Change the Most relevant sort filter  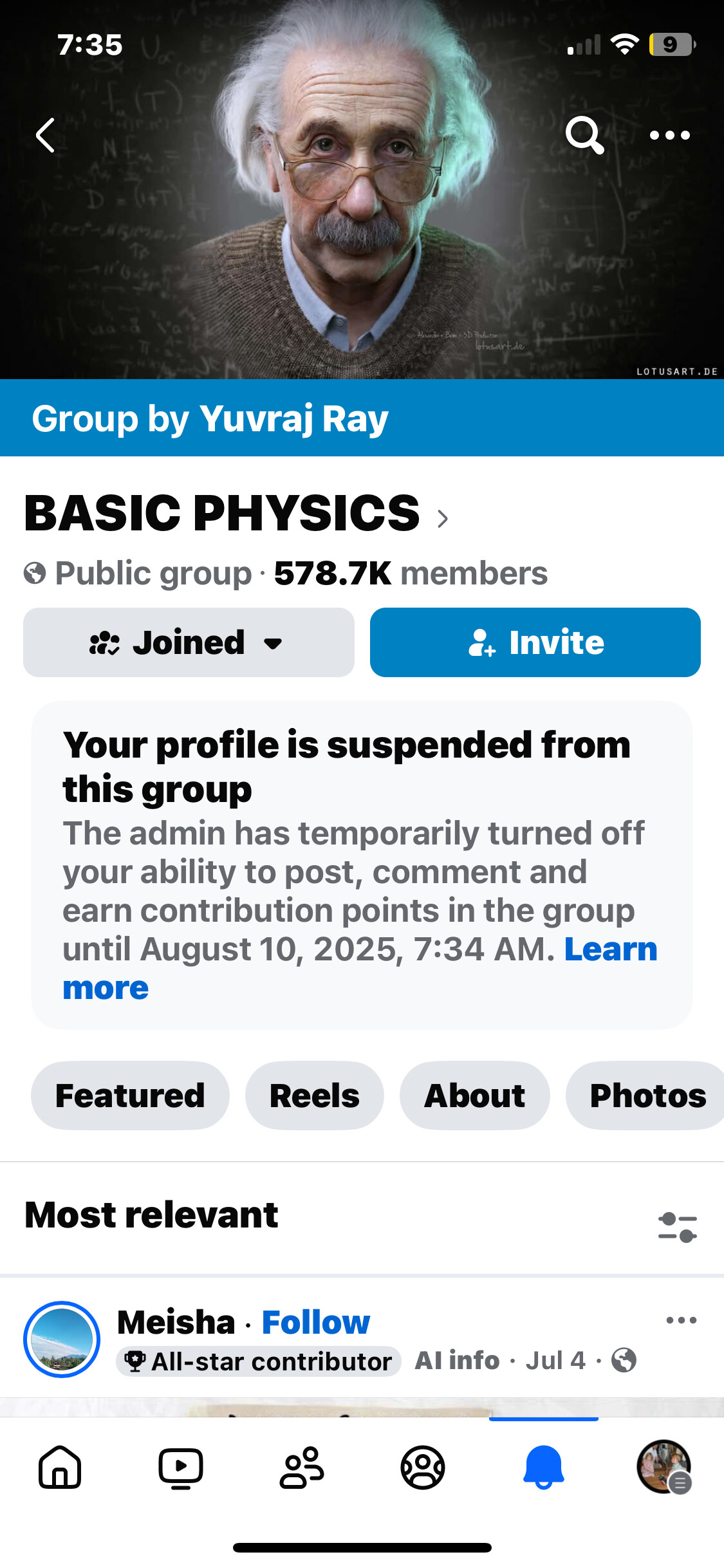[677, 1227]
